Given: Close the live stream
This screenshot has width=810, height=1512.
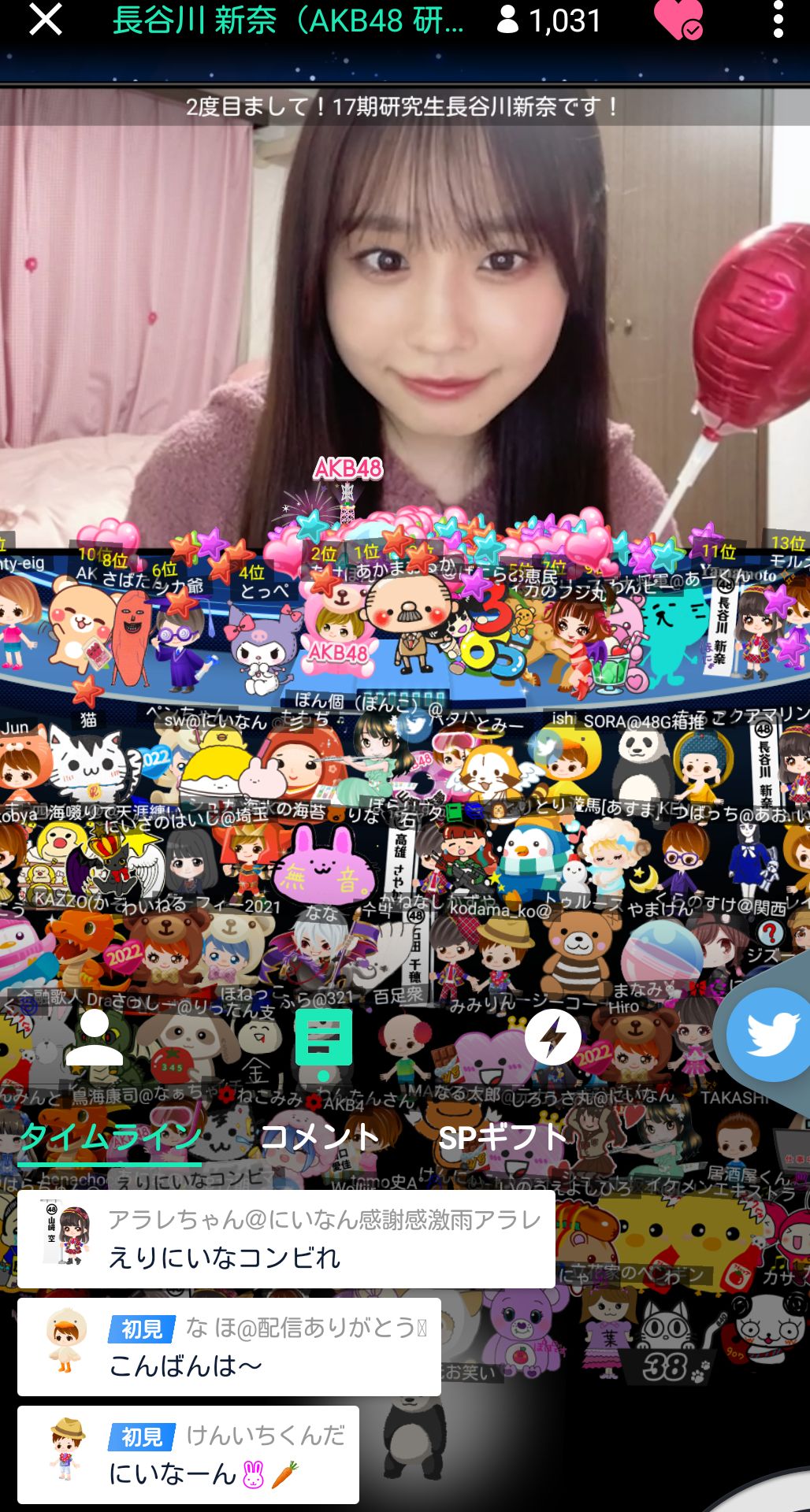Looking at the screenshot, I should click(x=45, y=20).
